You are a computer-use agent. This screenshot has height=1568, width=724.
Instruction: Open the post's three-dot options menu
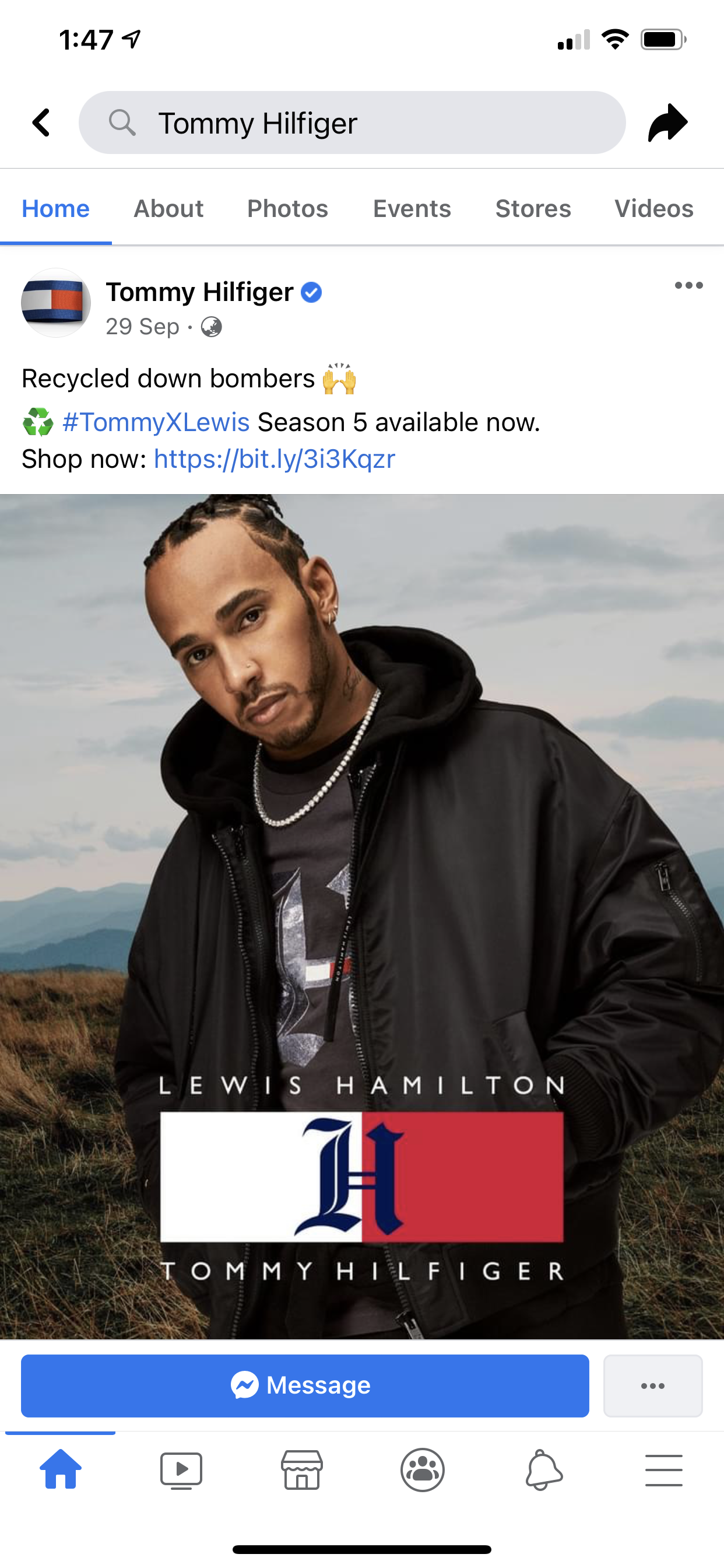coord(688,285)
